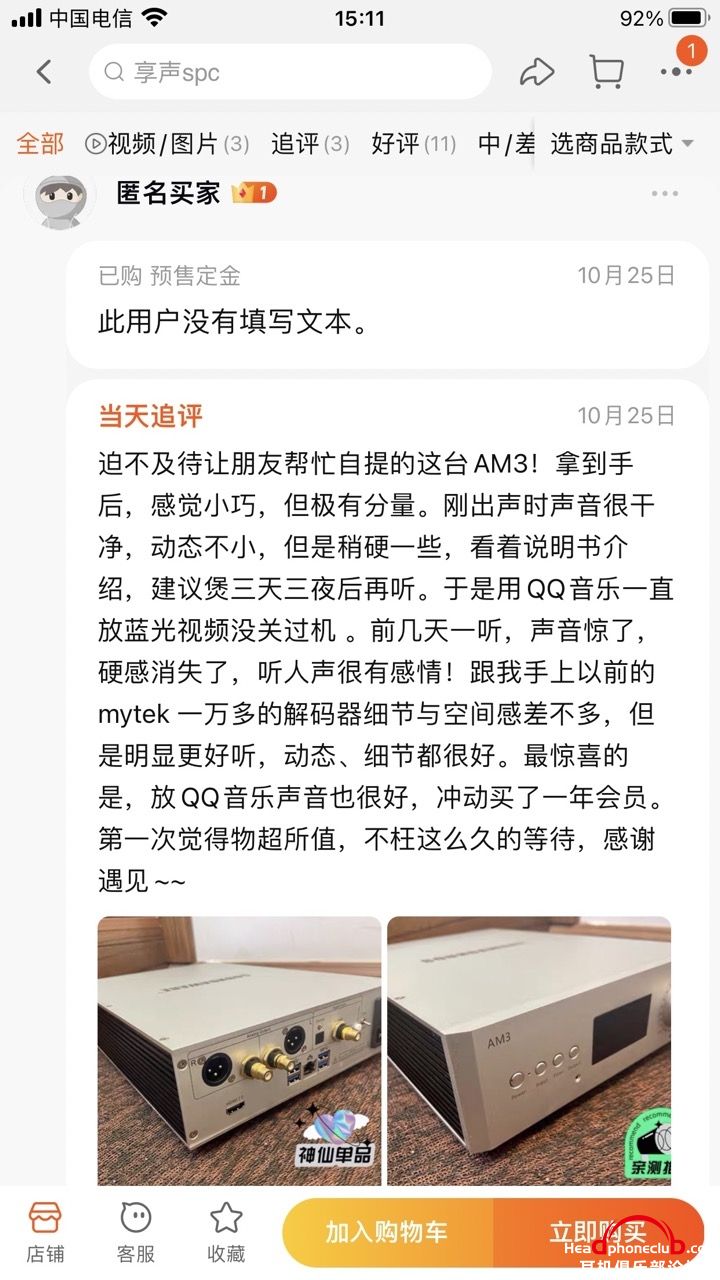720x1280 pixels.
Task: Open the review's three-dot options
Action: tap(665, 194)
